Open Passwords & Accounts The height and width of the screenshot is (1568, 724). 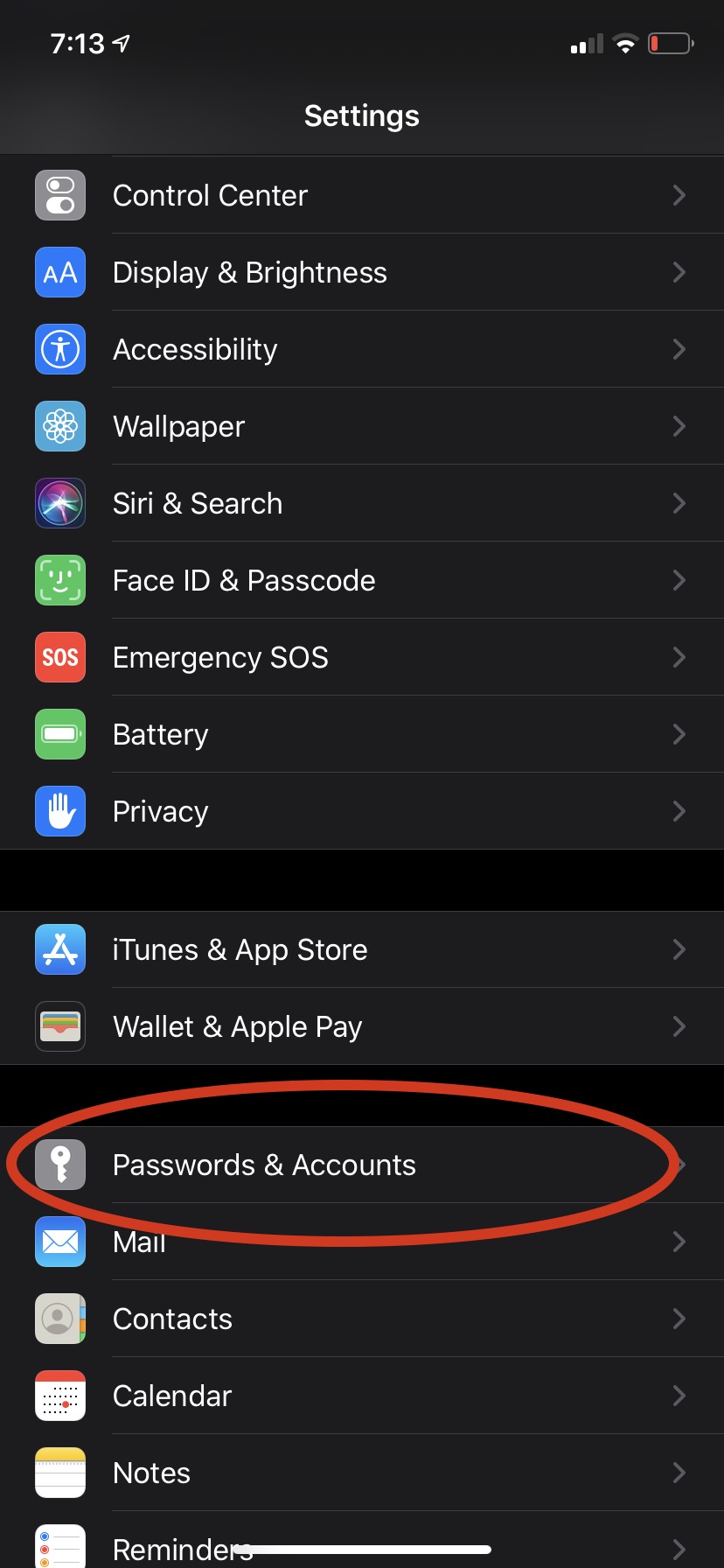pyautogui.click(x=361, y=1165)
